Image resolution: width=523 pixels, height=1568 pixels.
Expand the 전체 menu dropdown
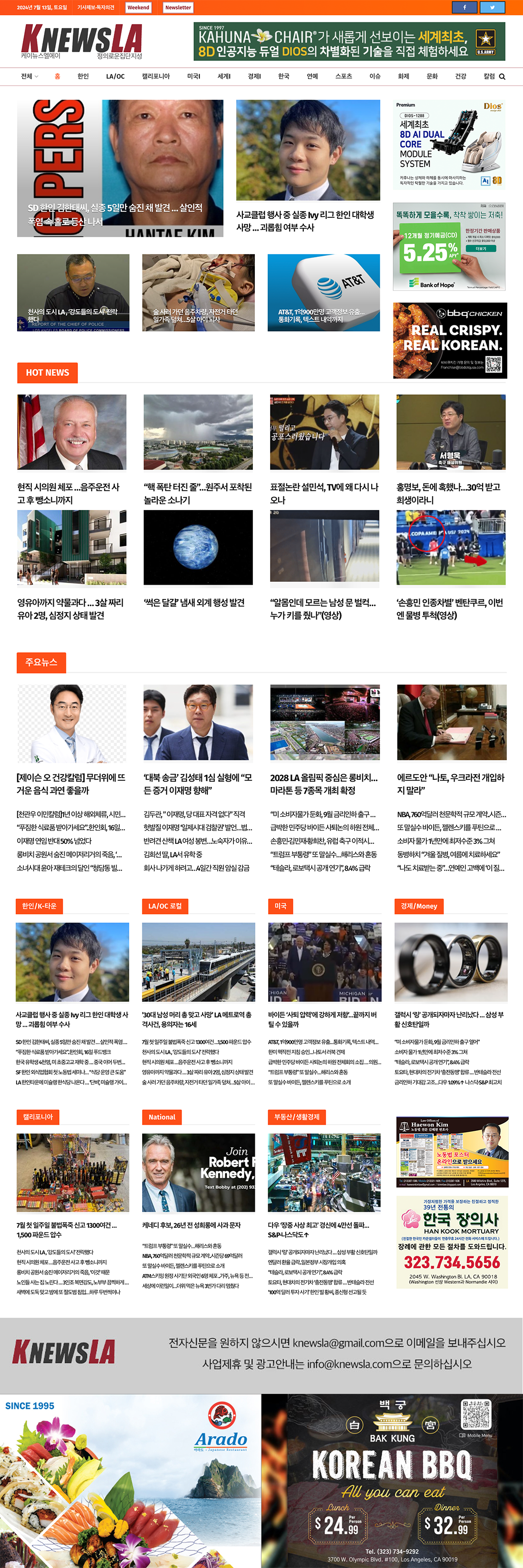[x=29, y=77]
